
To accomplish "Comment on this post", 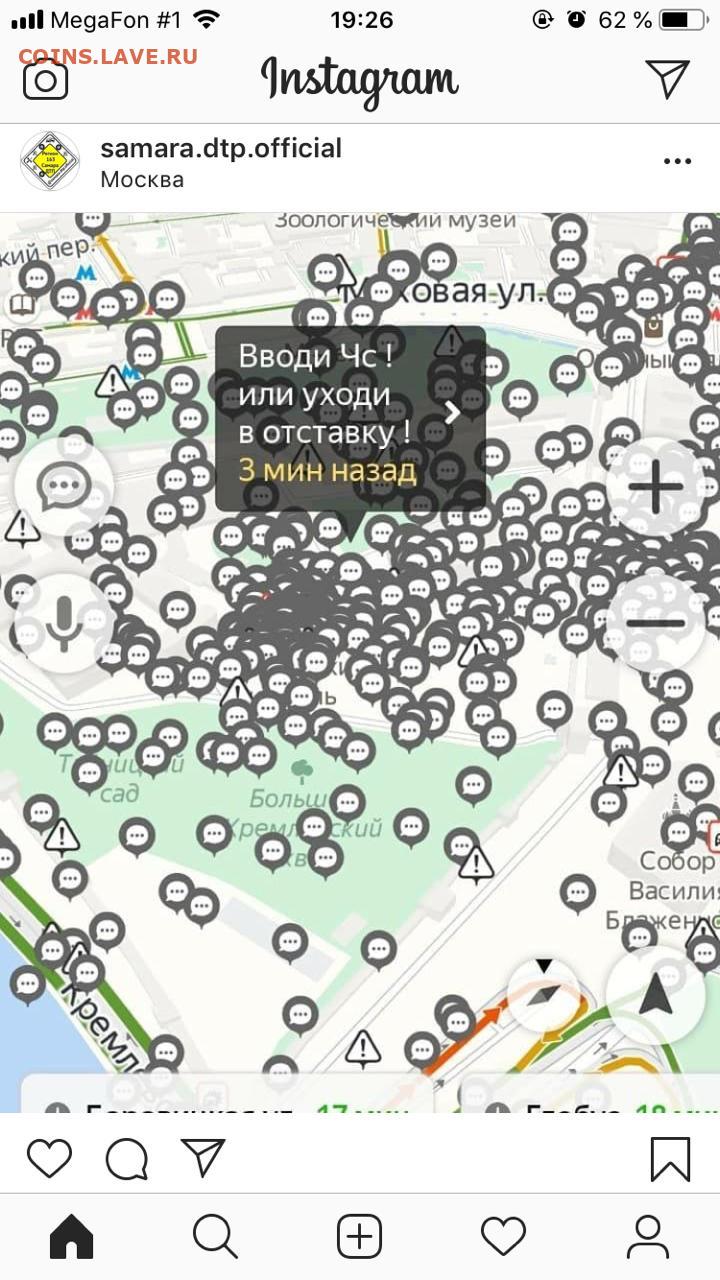I will tap(127, 1159).
